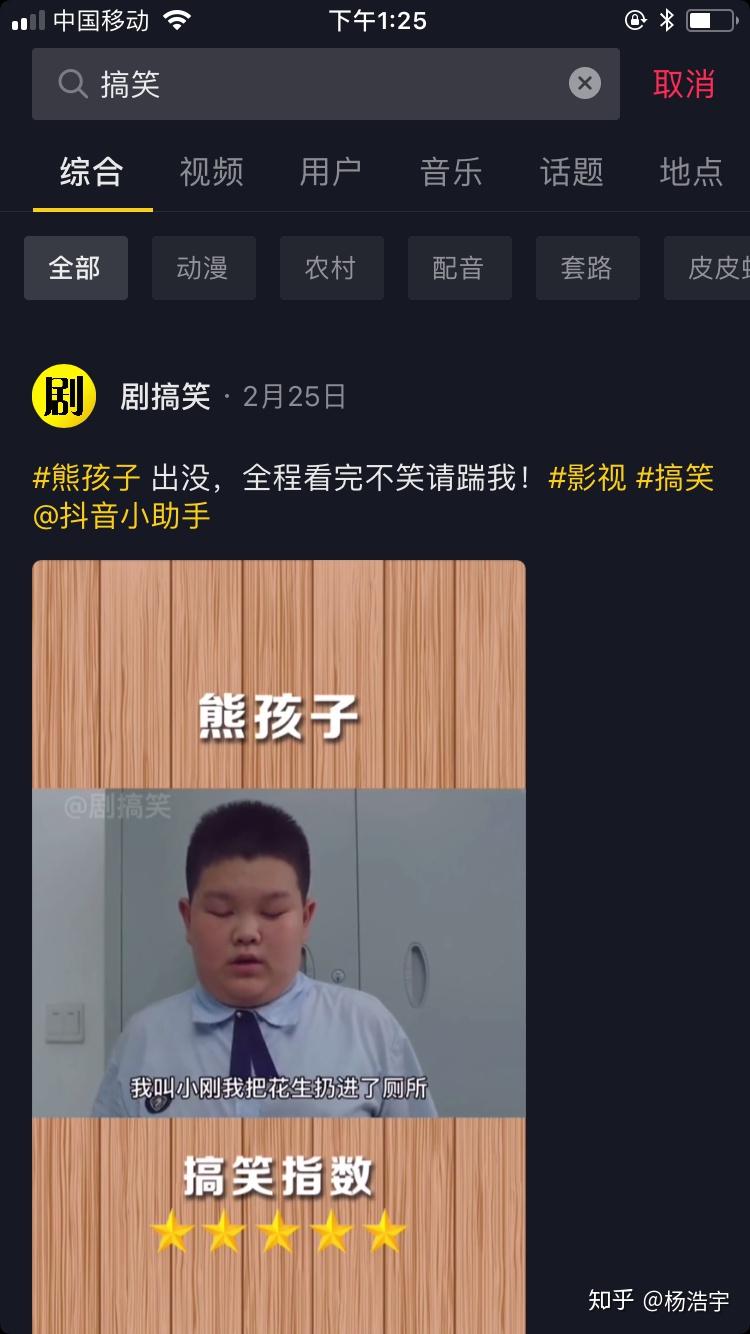Switch to the 用户 tab
This screenshot has width=750, height=1334.
331,172
